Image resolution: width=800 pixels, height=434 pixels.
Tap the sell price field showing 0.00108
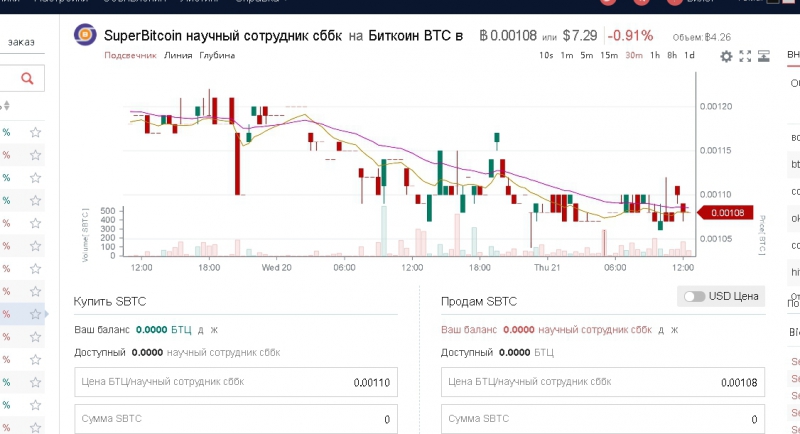tap(603, 382)
